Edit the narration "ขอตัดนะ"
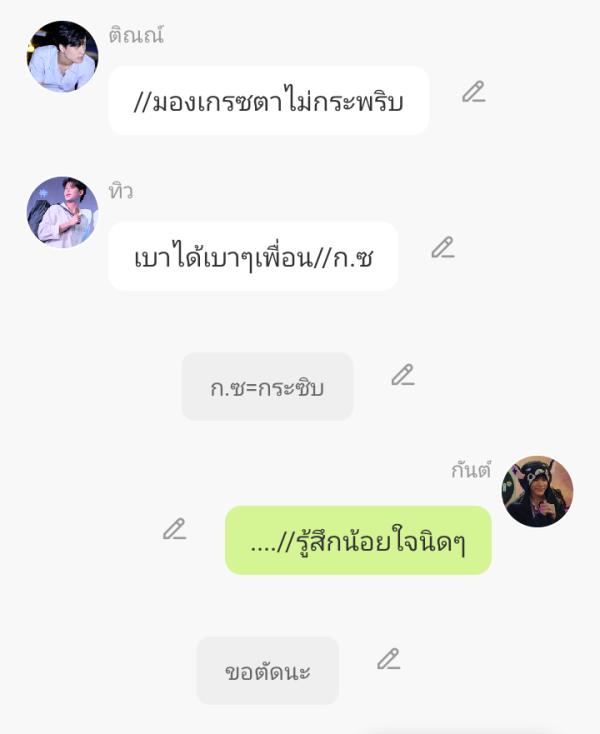 (x=388, y=660)
